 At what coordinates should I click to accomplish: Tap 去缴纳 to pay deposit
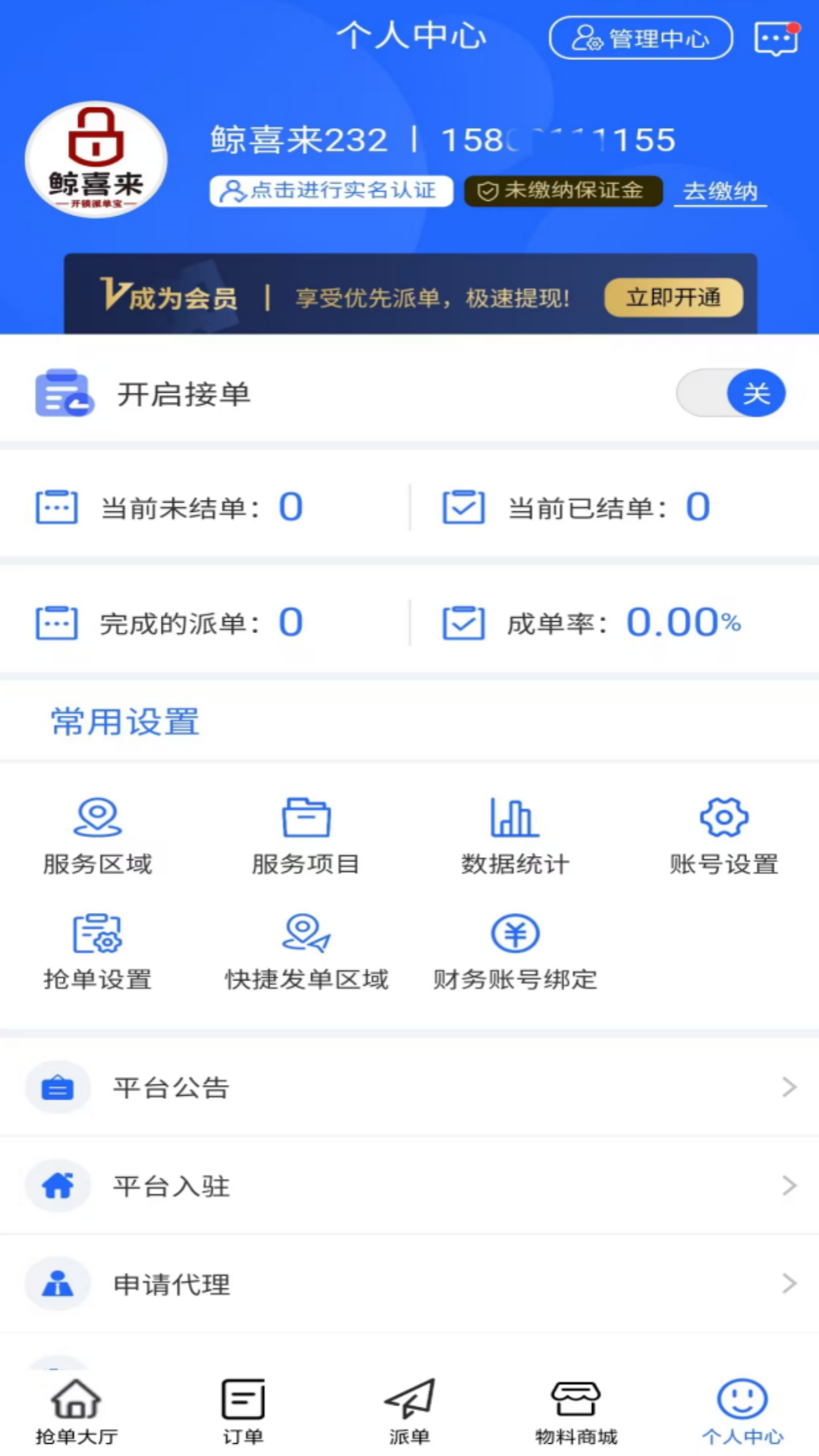pyautogui.click(x=720, y=191)
